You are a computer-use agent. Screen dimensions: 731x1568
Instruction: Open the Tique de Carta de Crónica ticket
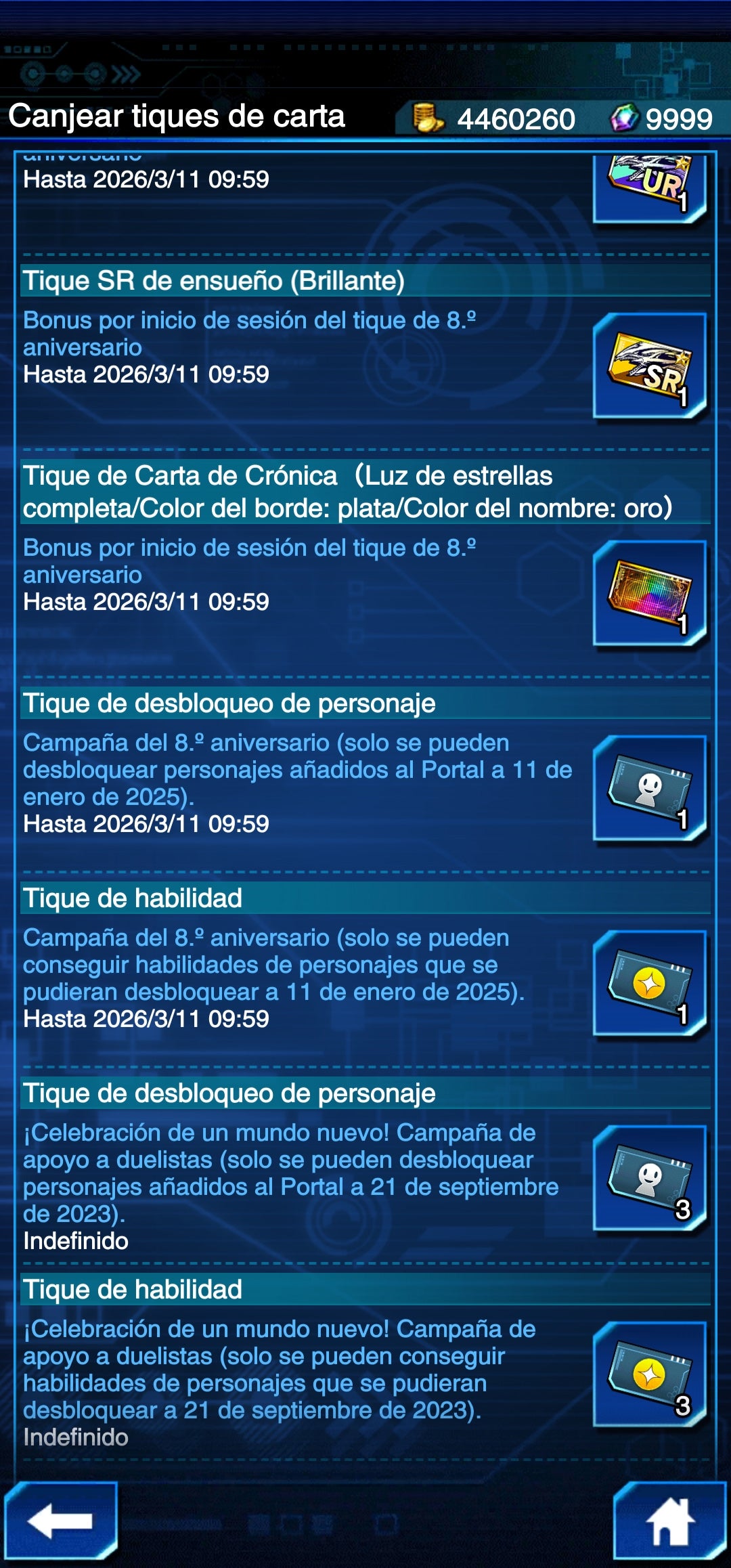[650, 594]
